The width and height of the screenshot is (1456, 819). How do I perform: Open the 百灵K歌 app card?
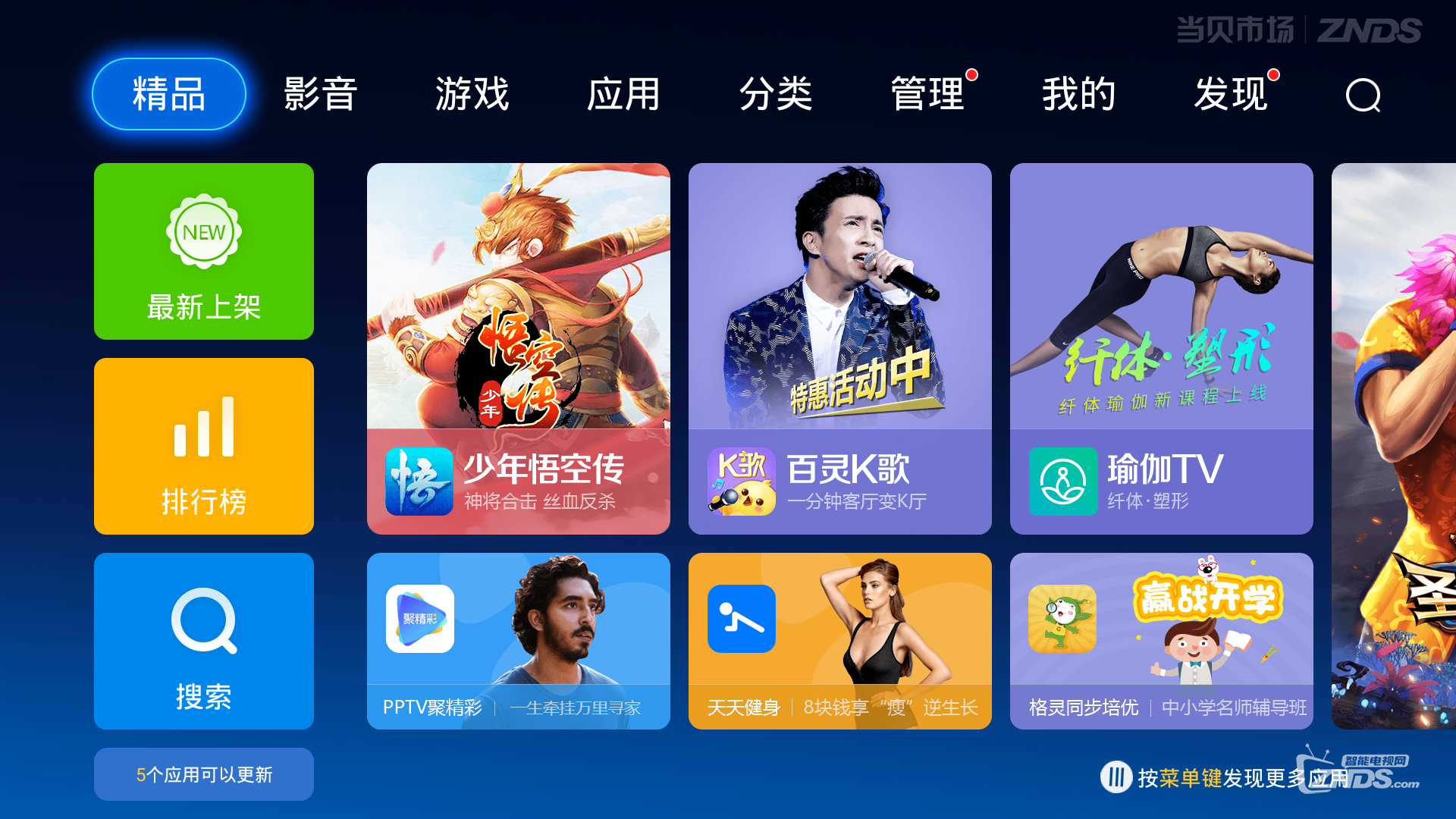(x=840, y=349)
